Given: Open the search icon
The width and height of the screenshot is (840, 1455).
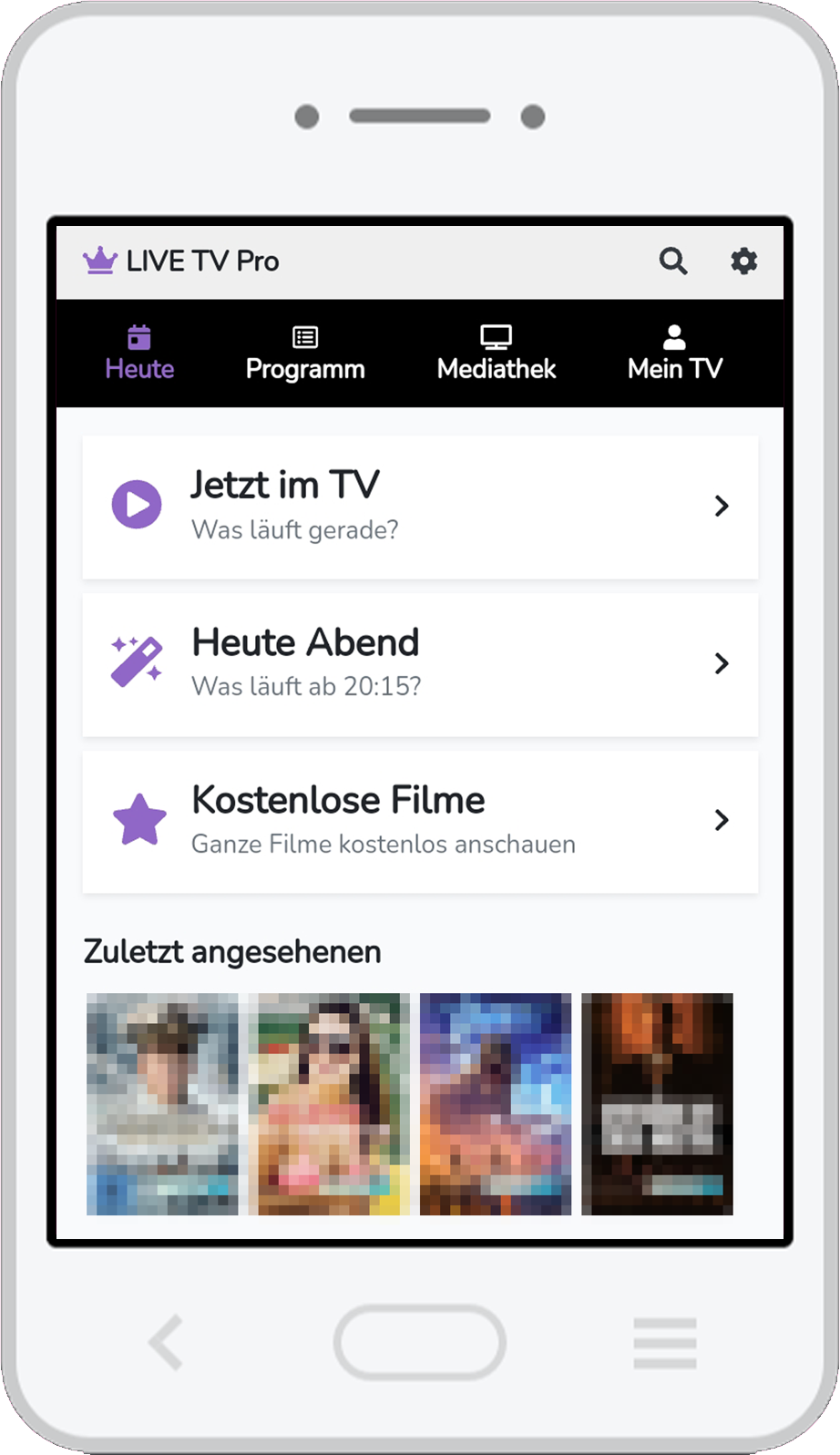Looking at the screenshot, I should coord(672,261).
